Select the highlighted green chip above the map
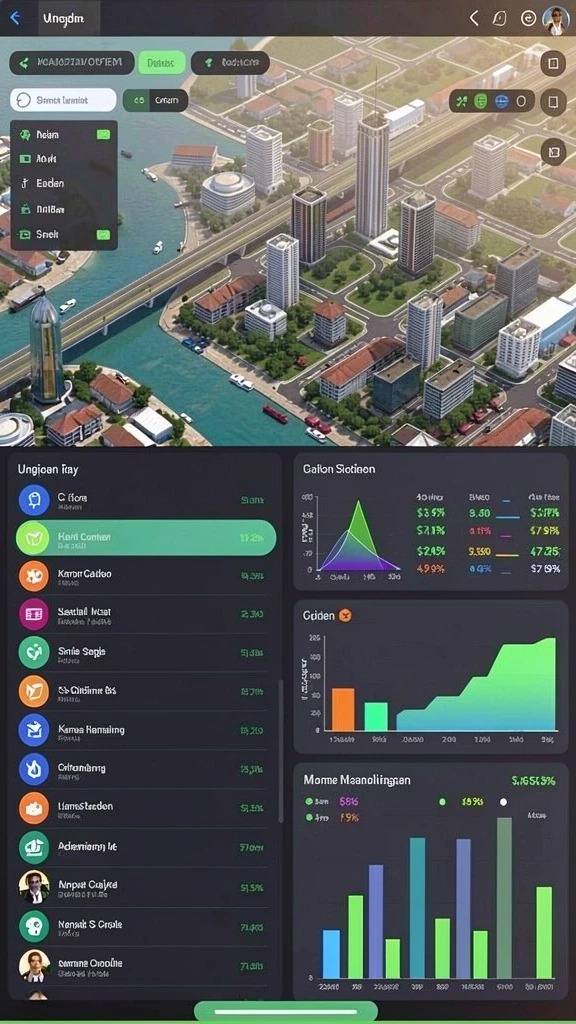 161,63
